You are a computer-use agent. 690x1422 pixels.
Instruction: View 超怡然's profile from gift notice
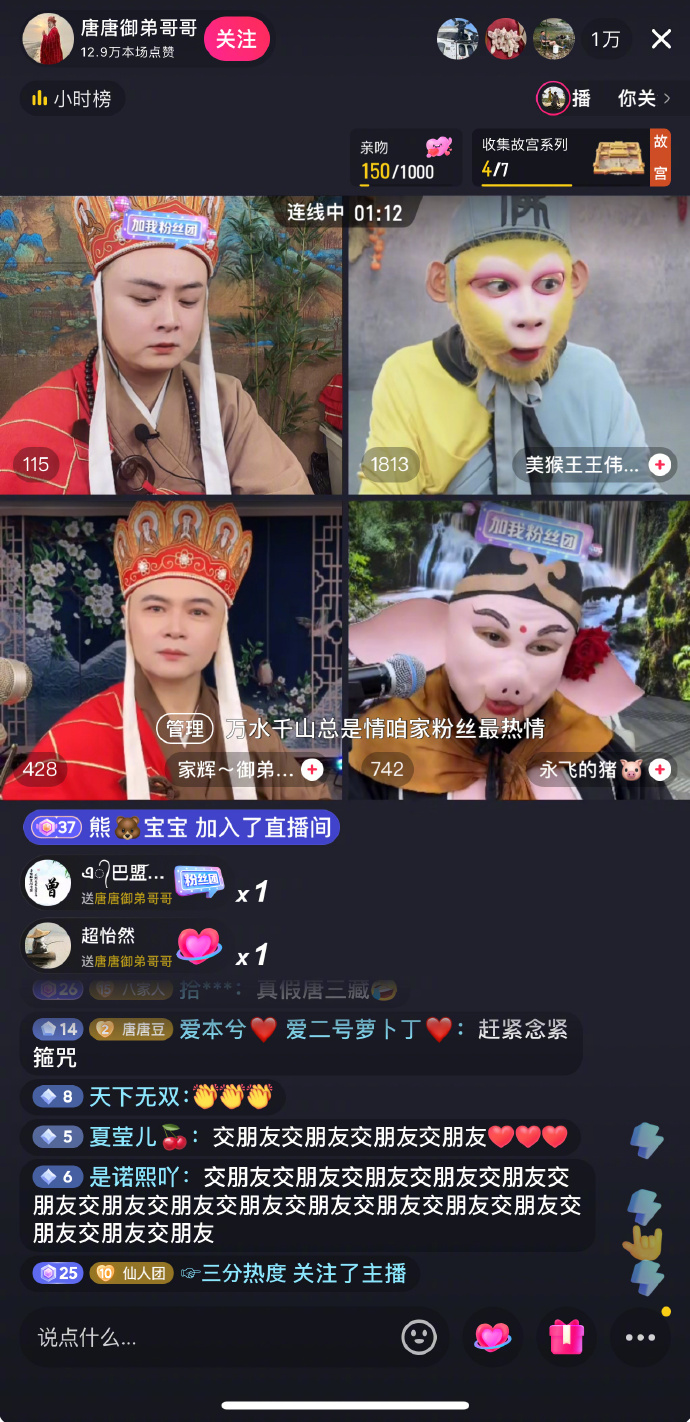[48, 946]
